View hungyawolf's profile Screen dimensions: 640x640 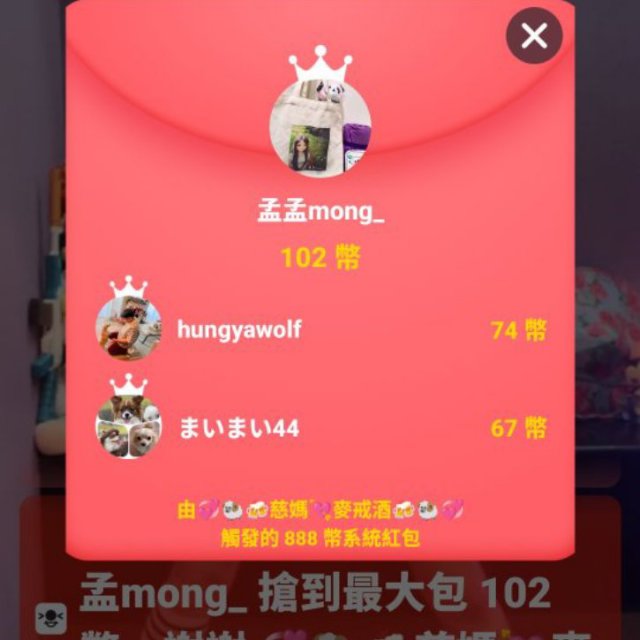pos(129,326)
